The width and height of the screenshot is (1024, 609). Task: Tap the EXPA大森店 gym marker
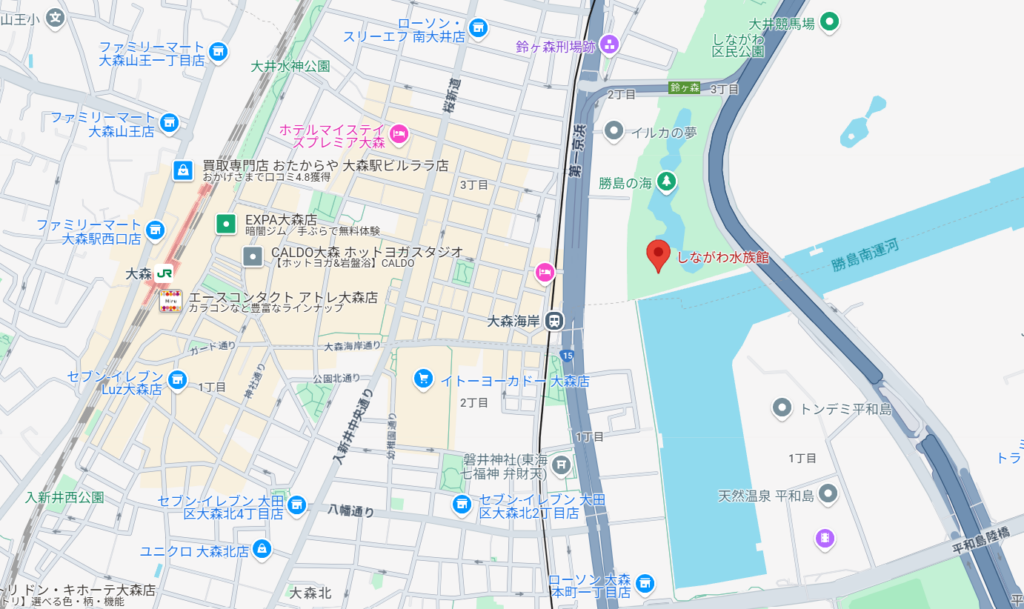227,221
